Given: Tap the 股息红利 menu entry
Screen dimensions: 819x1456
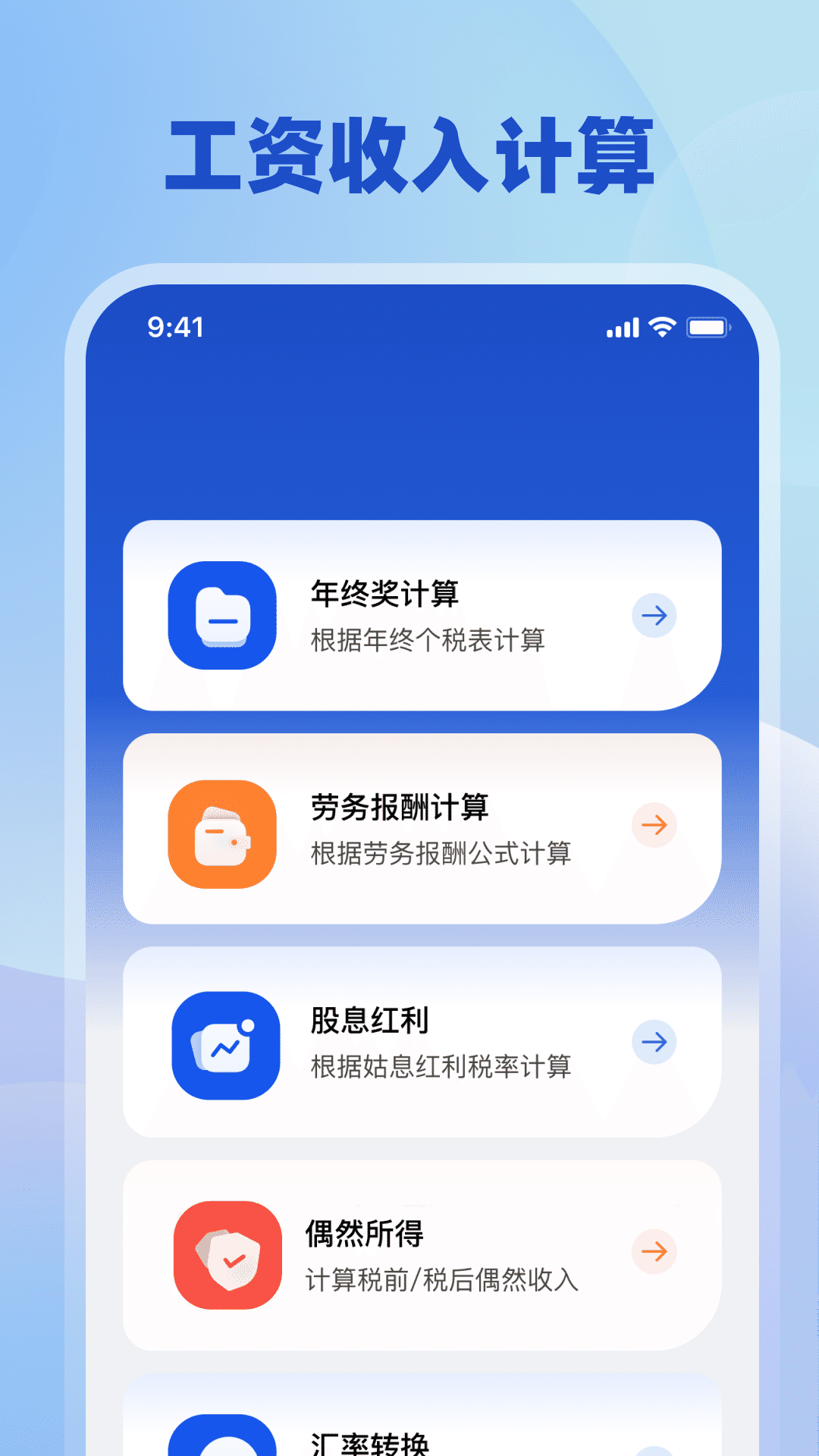Looking at the screenshot, I should pyautogui.click(x=422, y=1042).
